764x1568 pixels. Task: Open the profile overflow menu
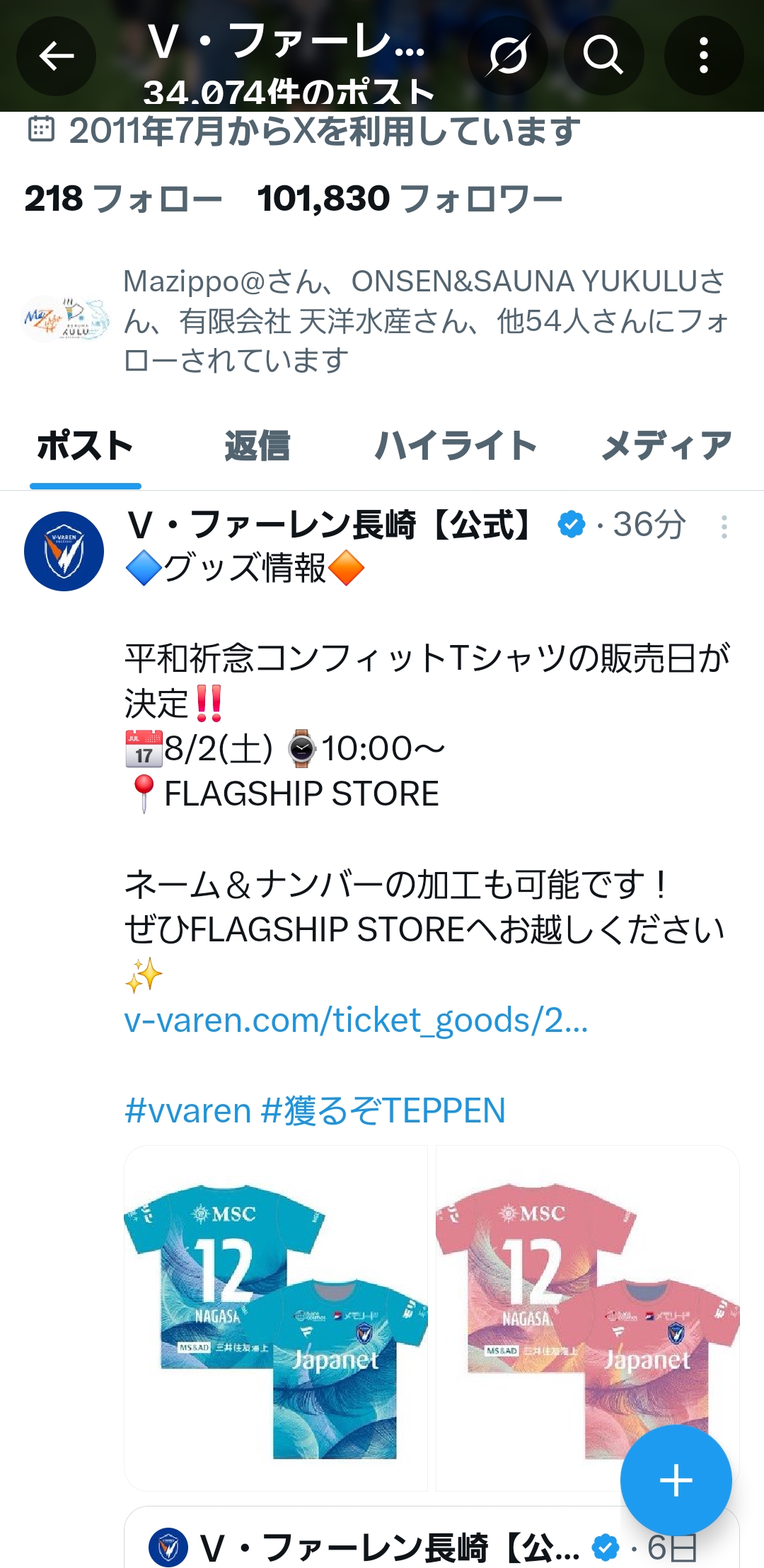703,56
